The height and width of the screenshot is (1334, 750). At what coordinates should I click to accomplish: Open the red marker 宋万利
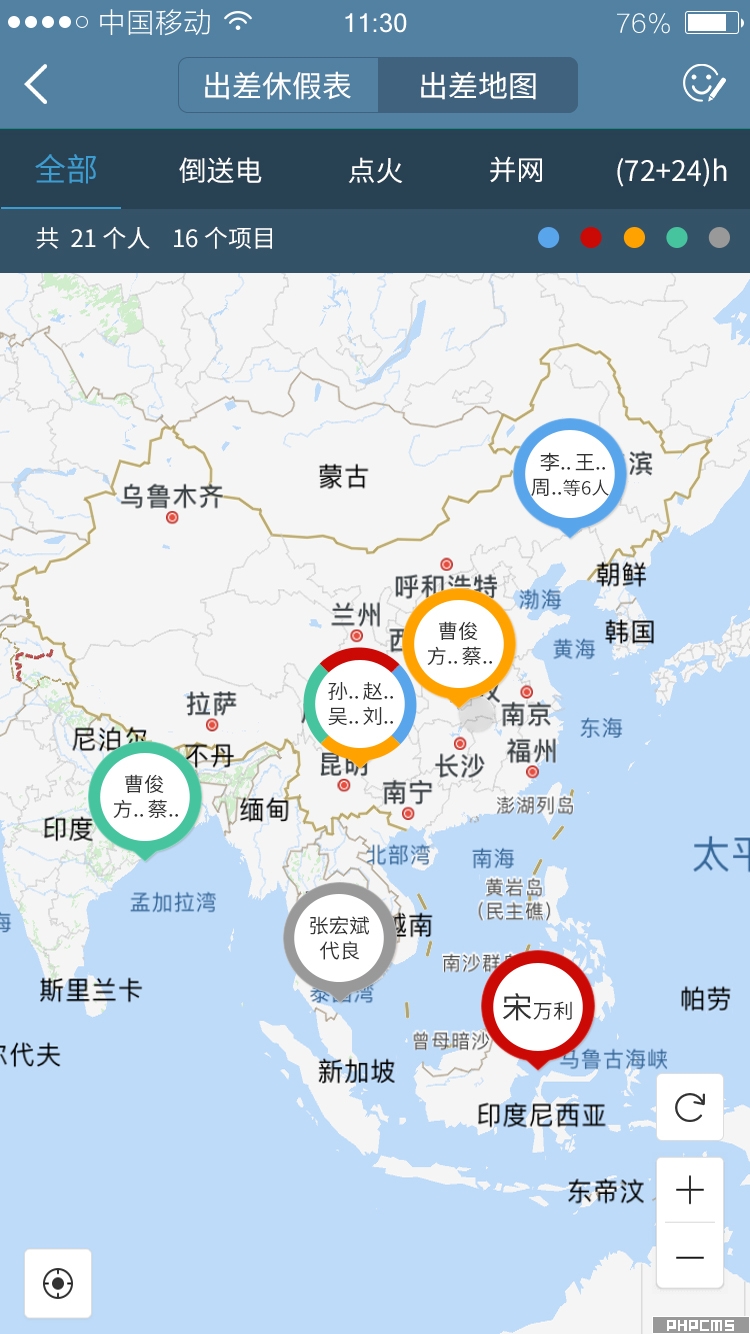point(538,1007)
